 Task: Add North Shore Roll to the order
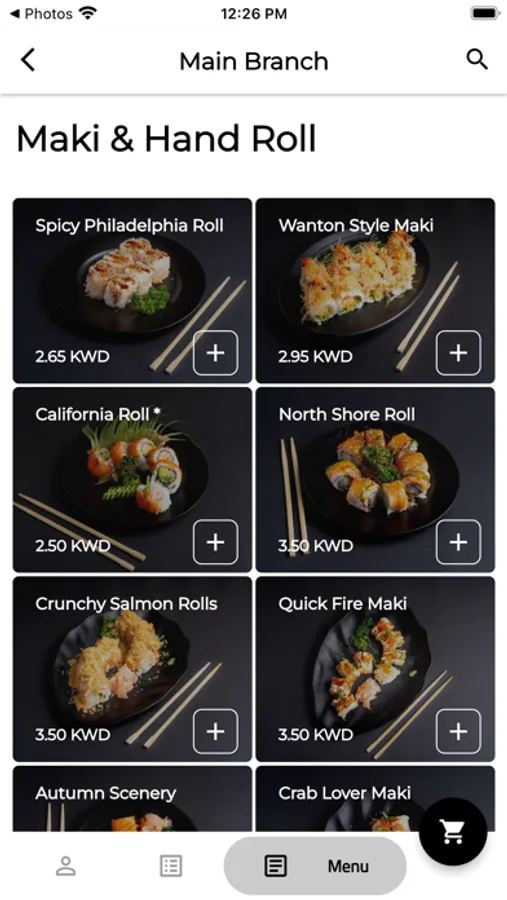tap(458, 542)
